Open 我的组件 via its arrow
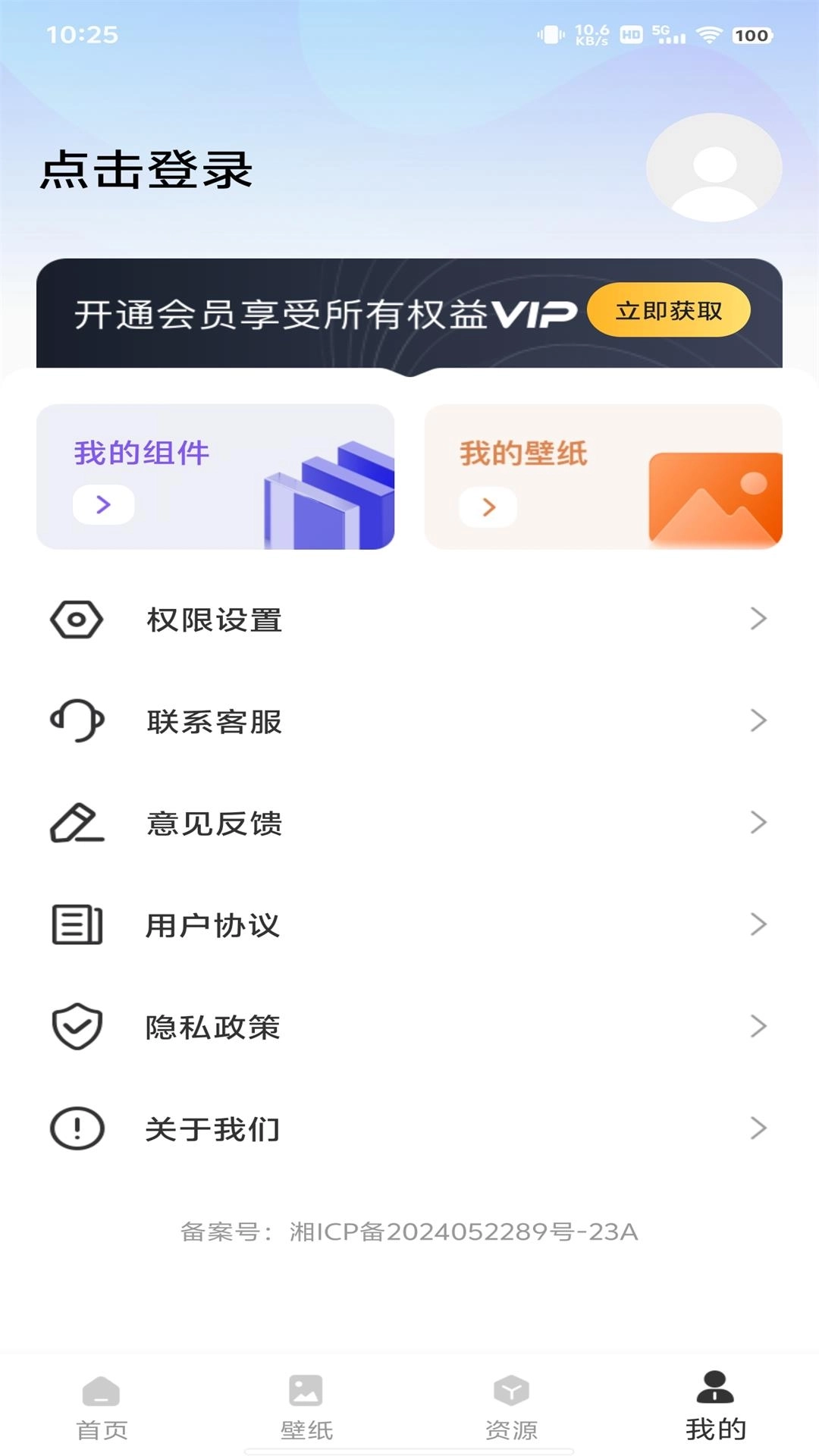Image resolution: width=819 pixels, height=1456 pixels. tap(102, 504)
